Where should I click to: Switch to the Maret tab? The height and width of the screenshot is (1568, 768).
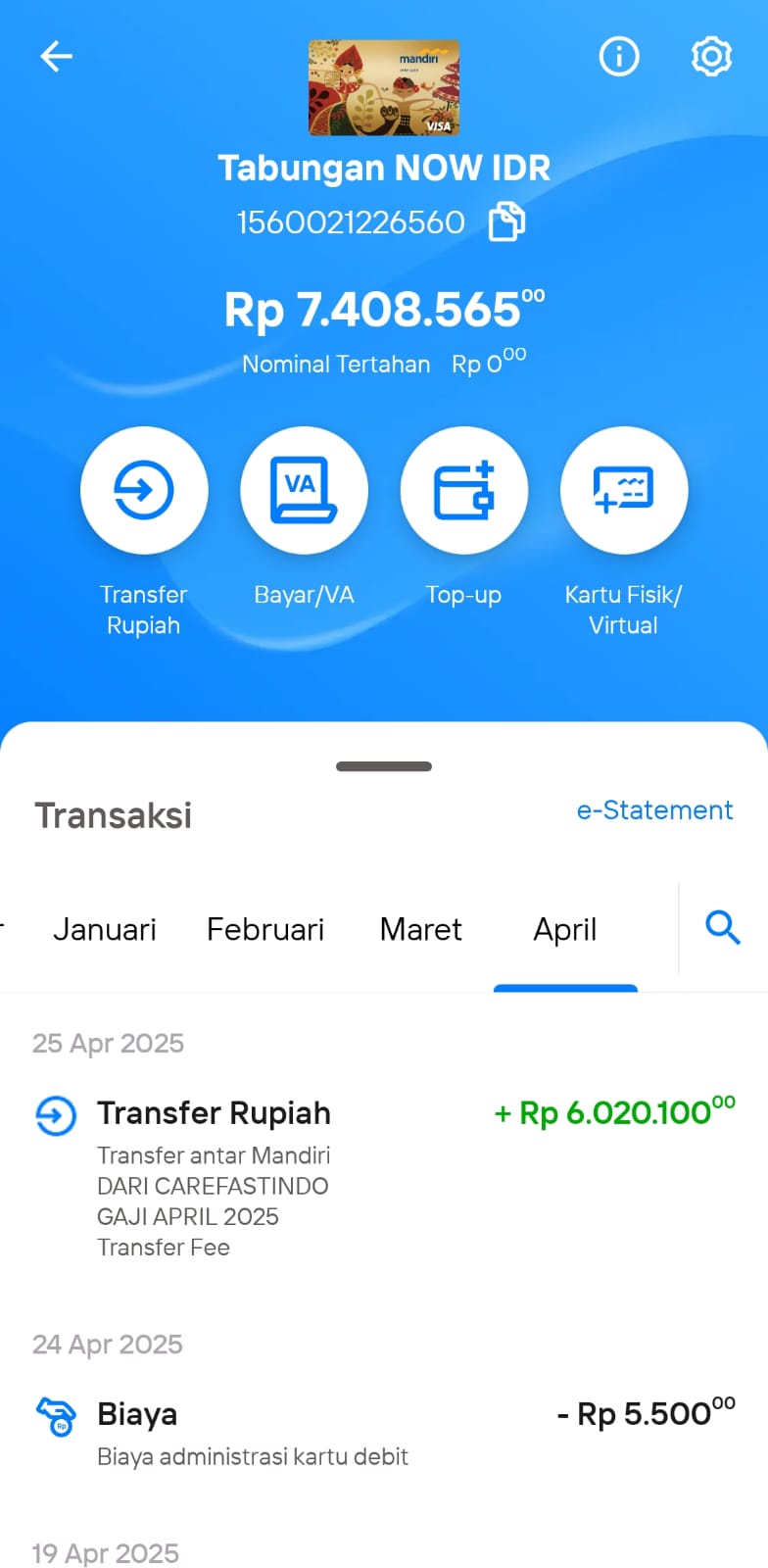click(x=420, y=929)
